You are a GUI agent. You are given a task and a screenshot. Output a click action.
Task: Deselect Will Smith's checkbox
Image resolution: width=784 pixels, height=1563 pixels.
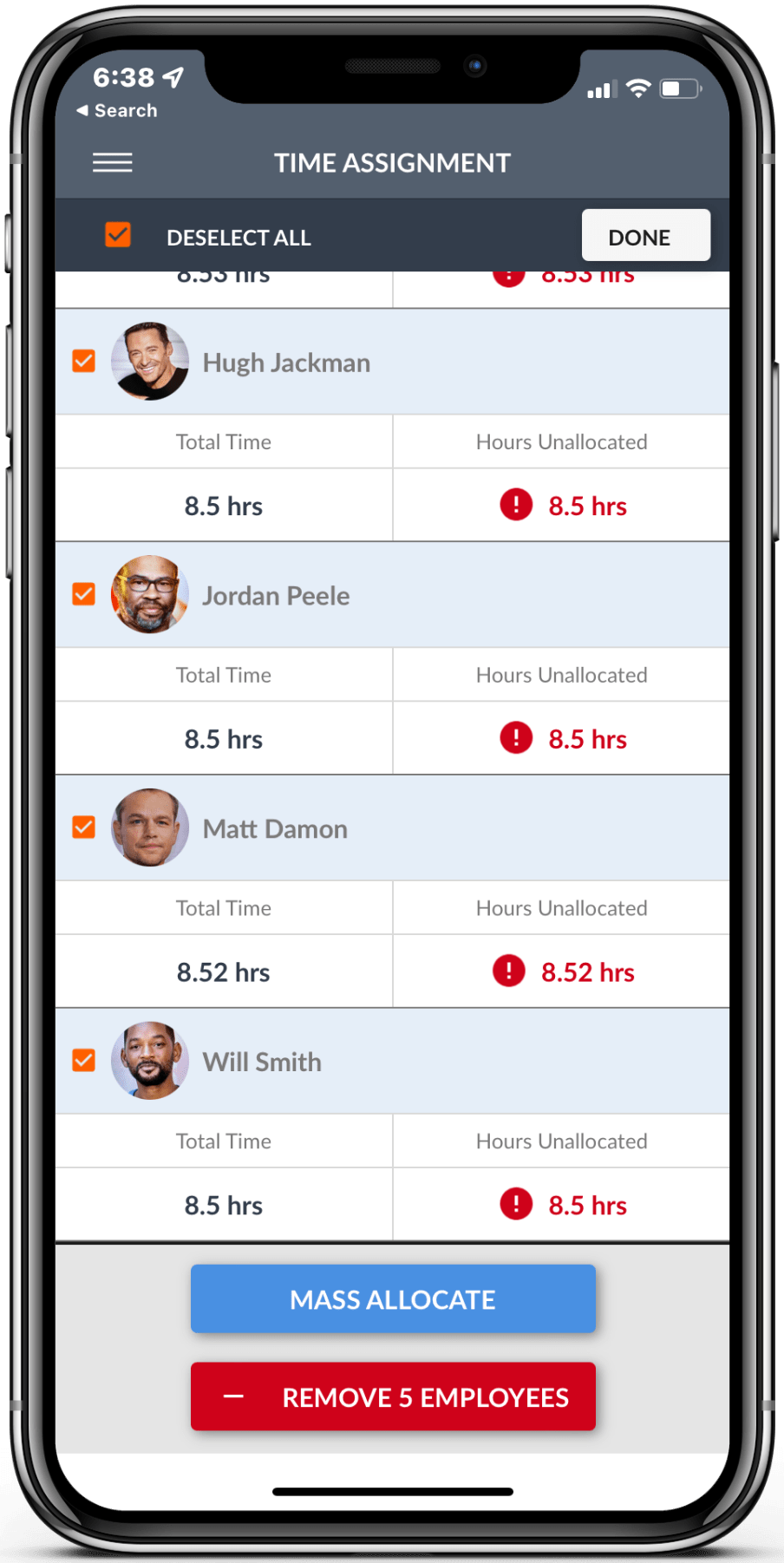(84, 1060)
